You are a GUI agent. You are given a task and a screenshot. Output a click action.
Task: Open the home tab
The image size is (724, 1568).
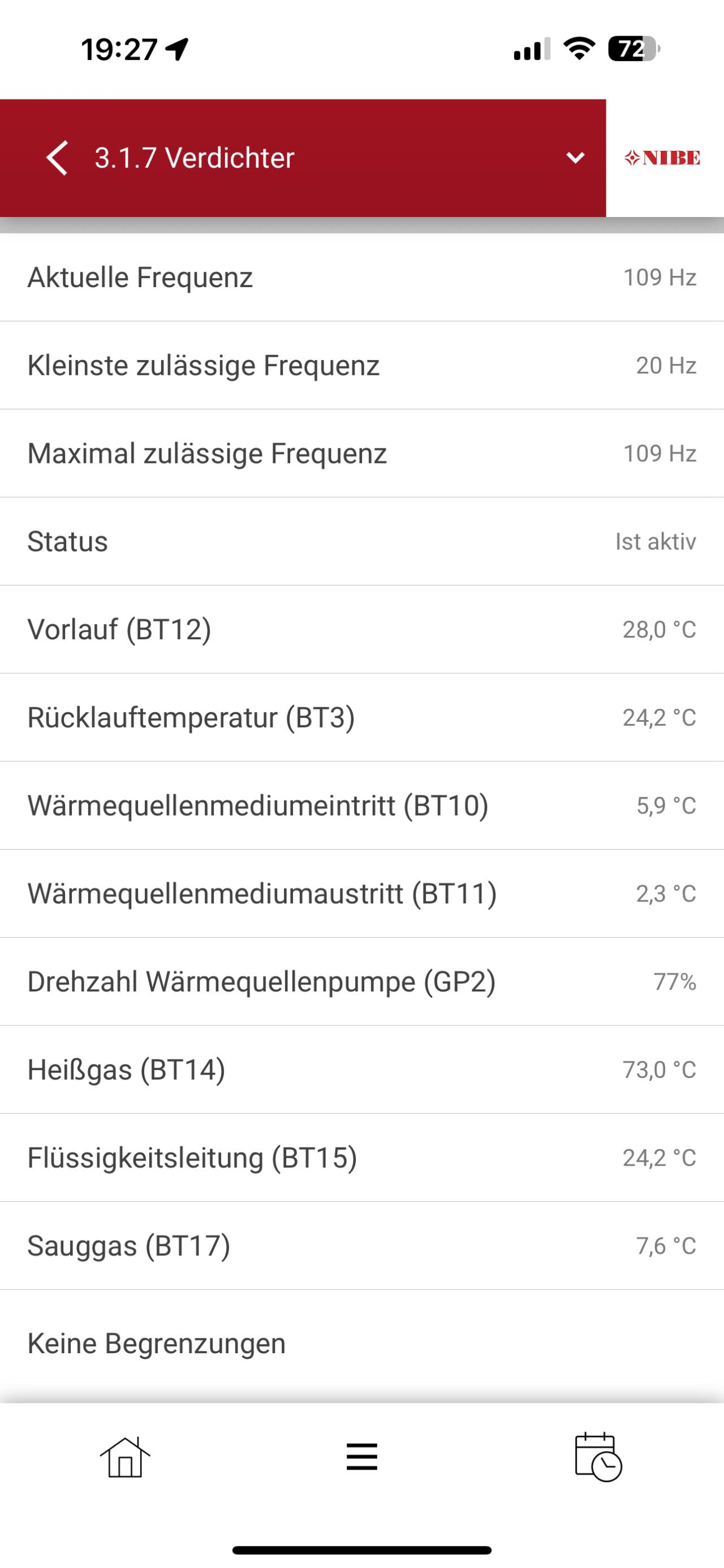(125, 1457)
